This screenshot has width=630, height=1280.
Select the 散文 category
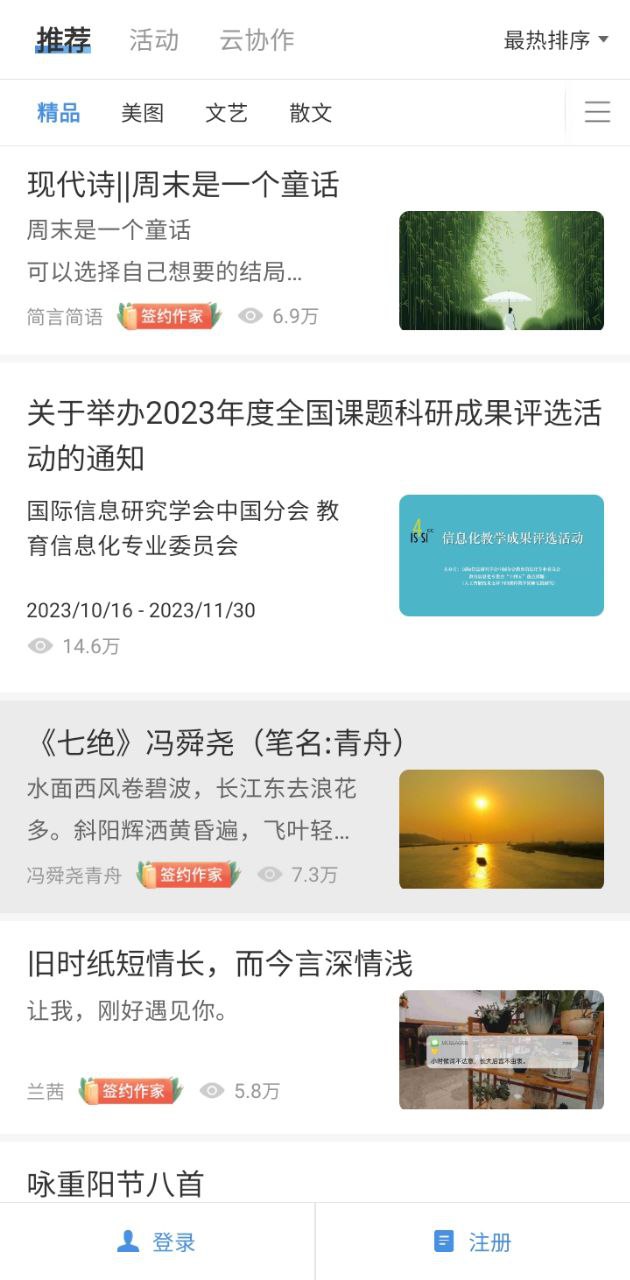[x=310, y=113]
